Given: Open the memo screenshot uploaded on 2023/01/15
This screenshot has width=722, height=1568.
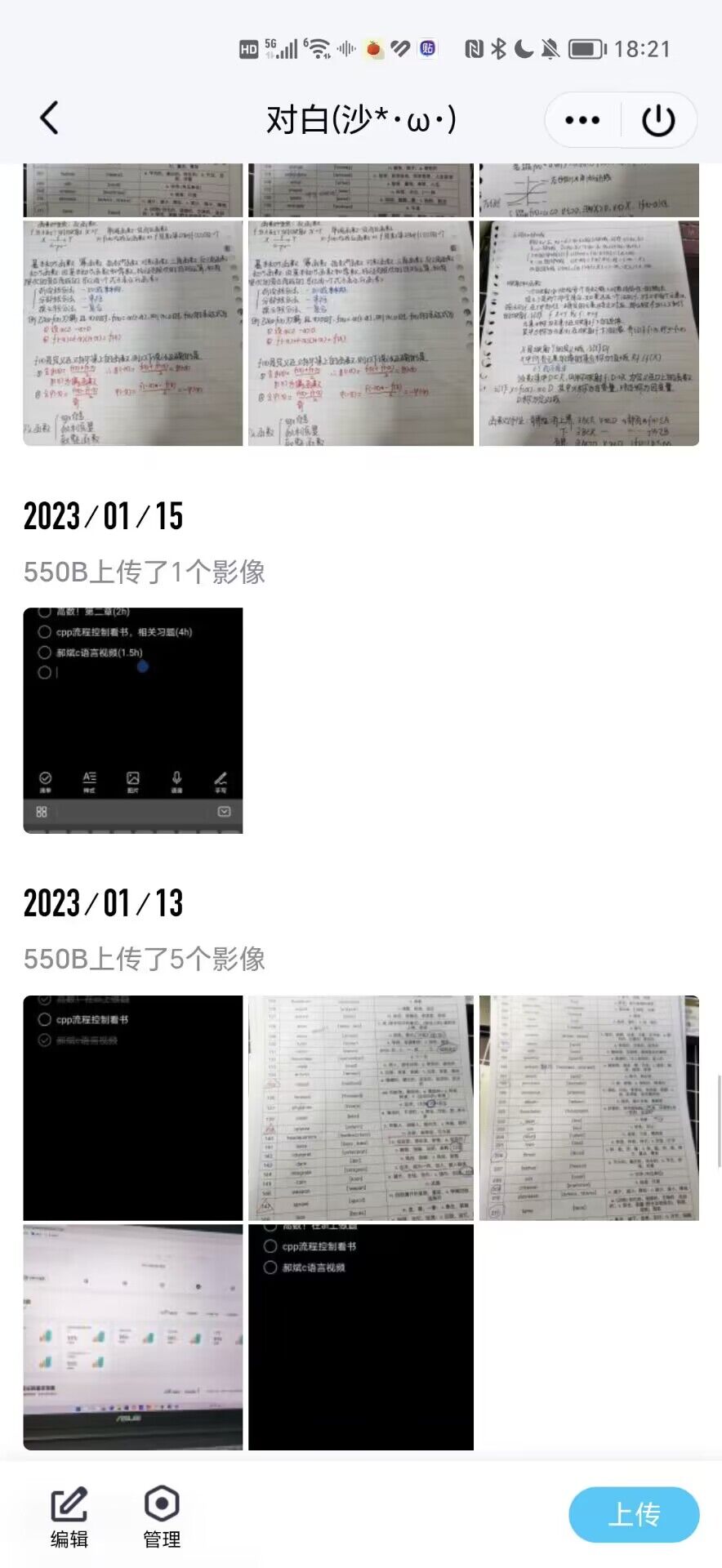Looking at the screenshot, I should pos(132,719).
